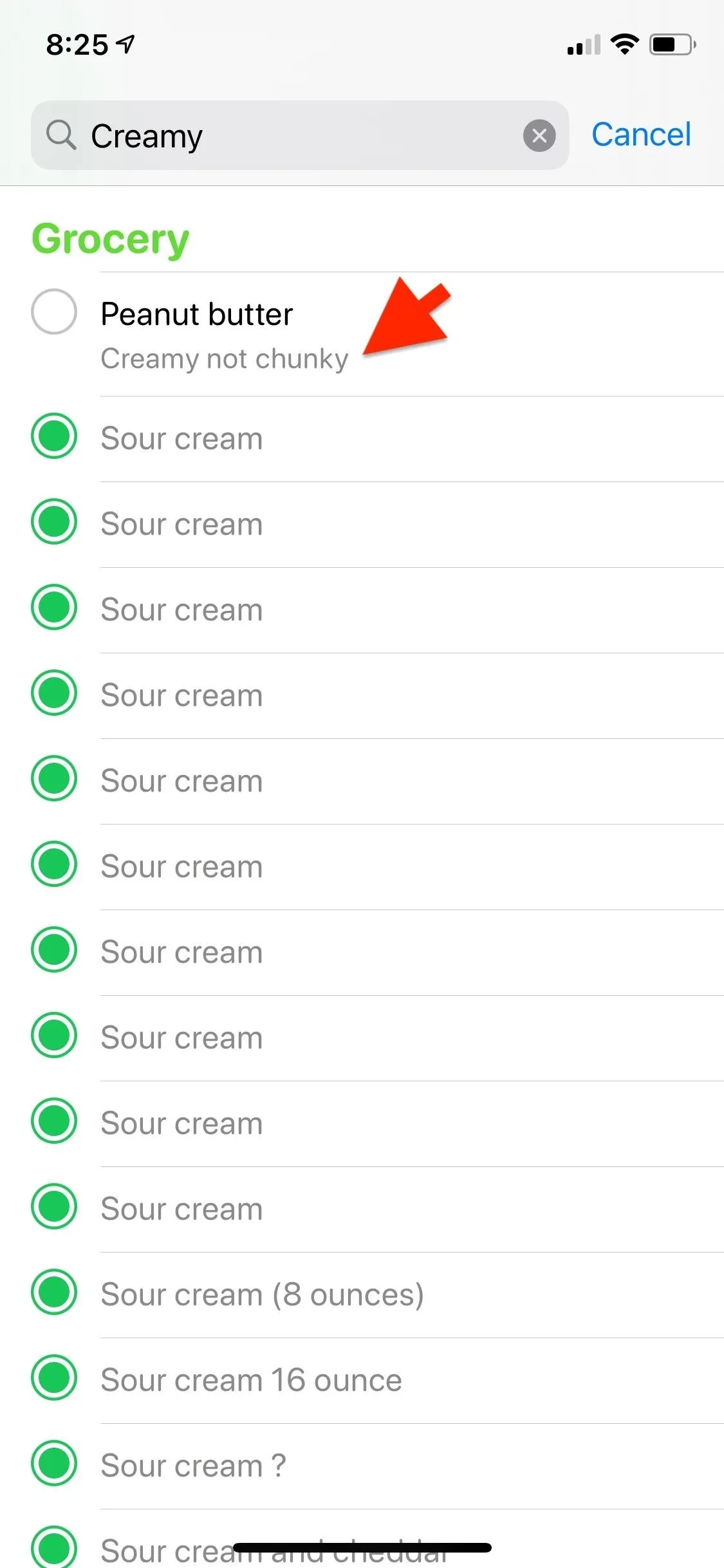Uncheck the Sour cream ? reminder
The width and height of the screenshot is (724, 1568).
(x=54, y=1462)
